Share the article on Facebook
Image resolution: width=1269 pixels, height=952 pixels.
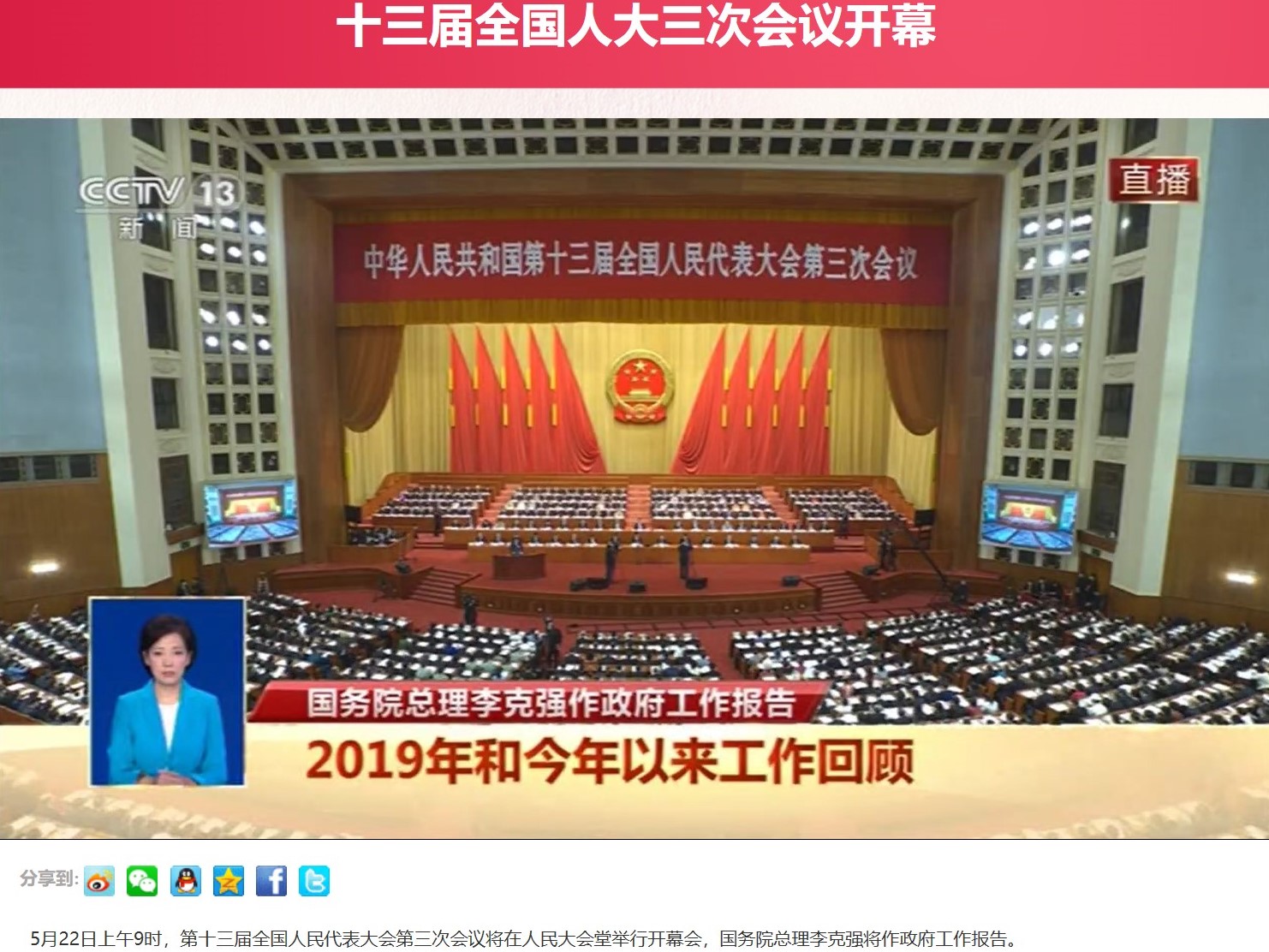tap(271, 881)
